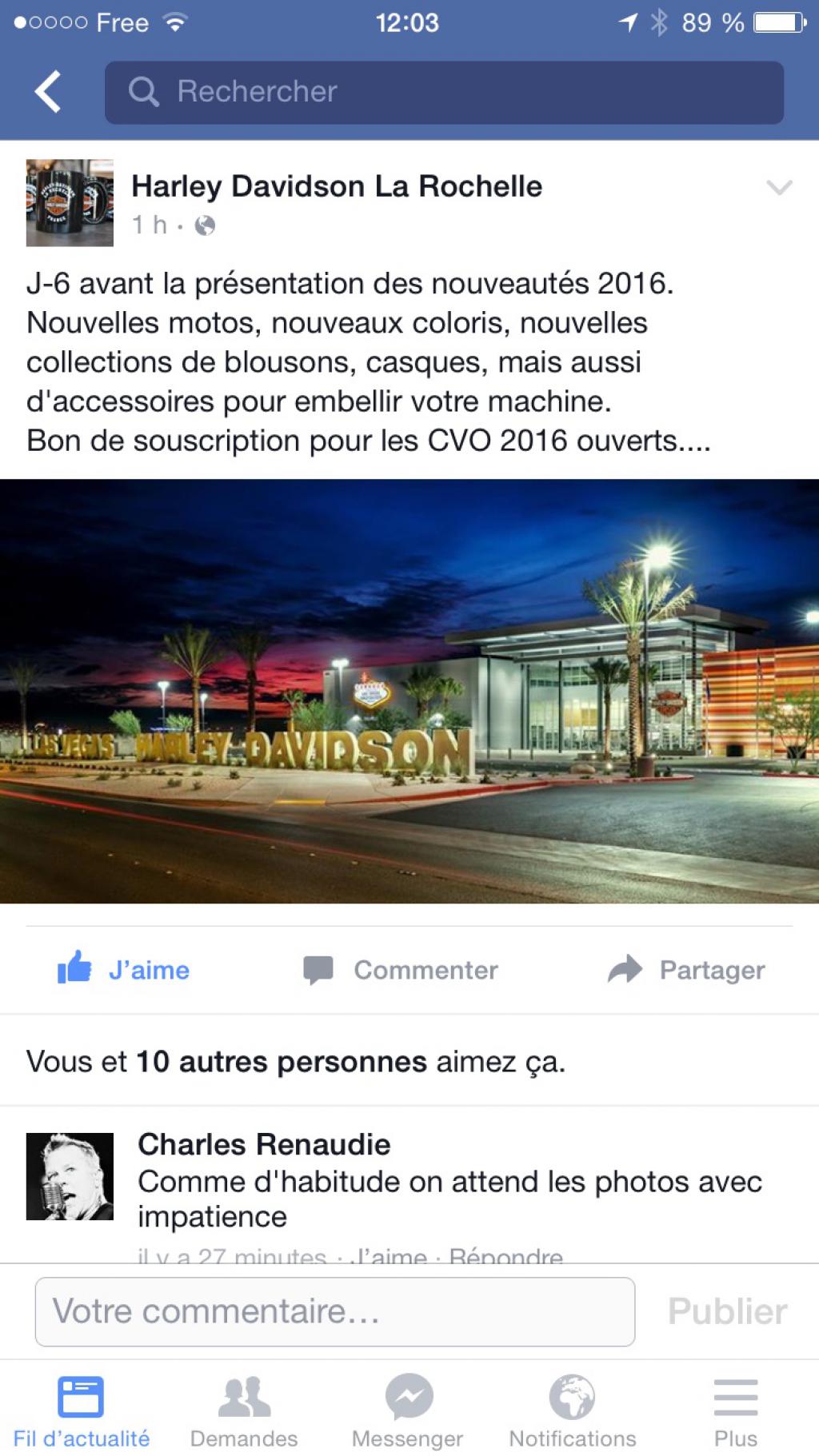Open the Messenger tab
819x1456 pixels.
tap(408, 1412)
